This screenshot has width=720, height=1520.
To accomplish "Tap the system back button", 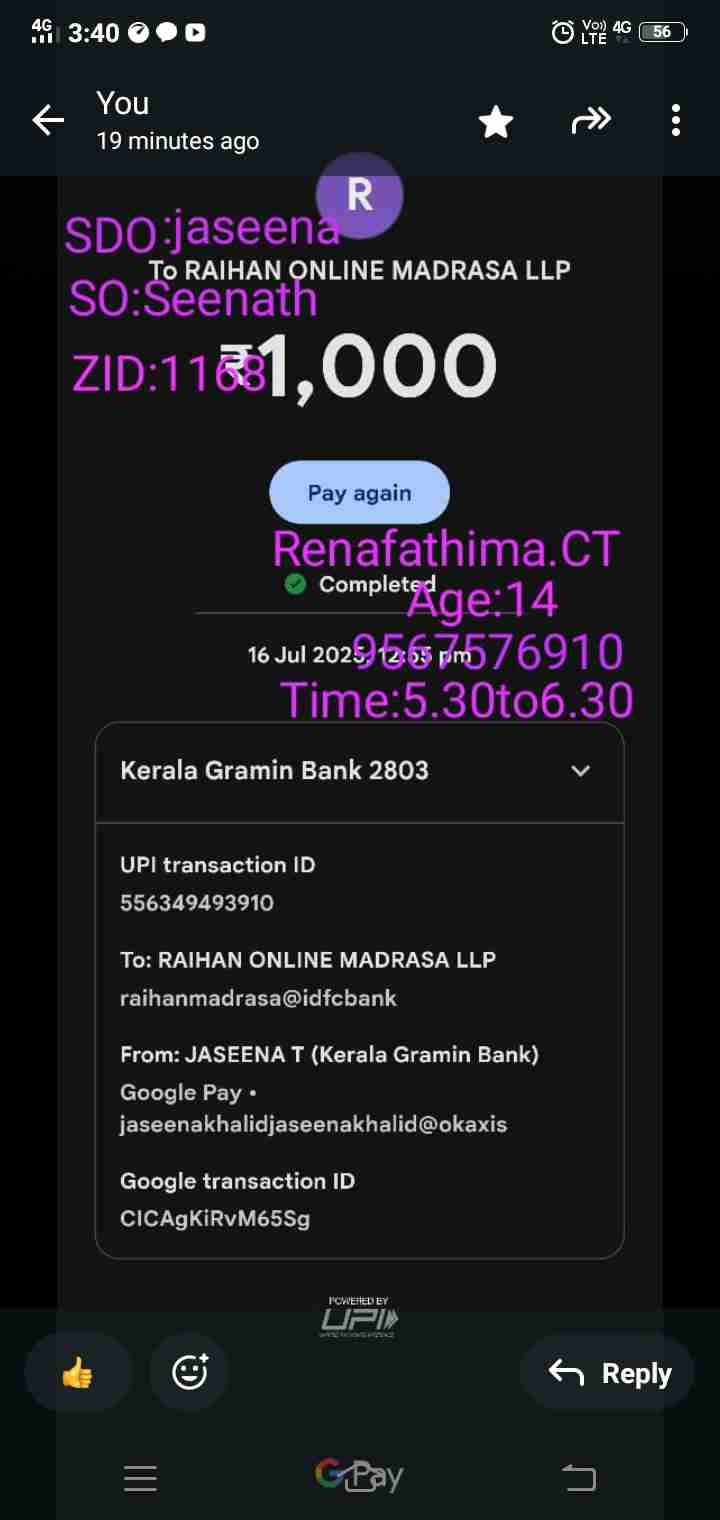I will point(579,1478).
